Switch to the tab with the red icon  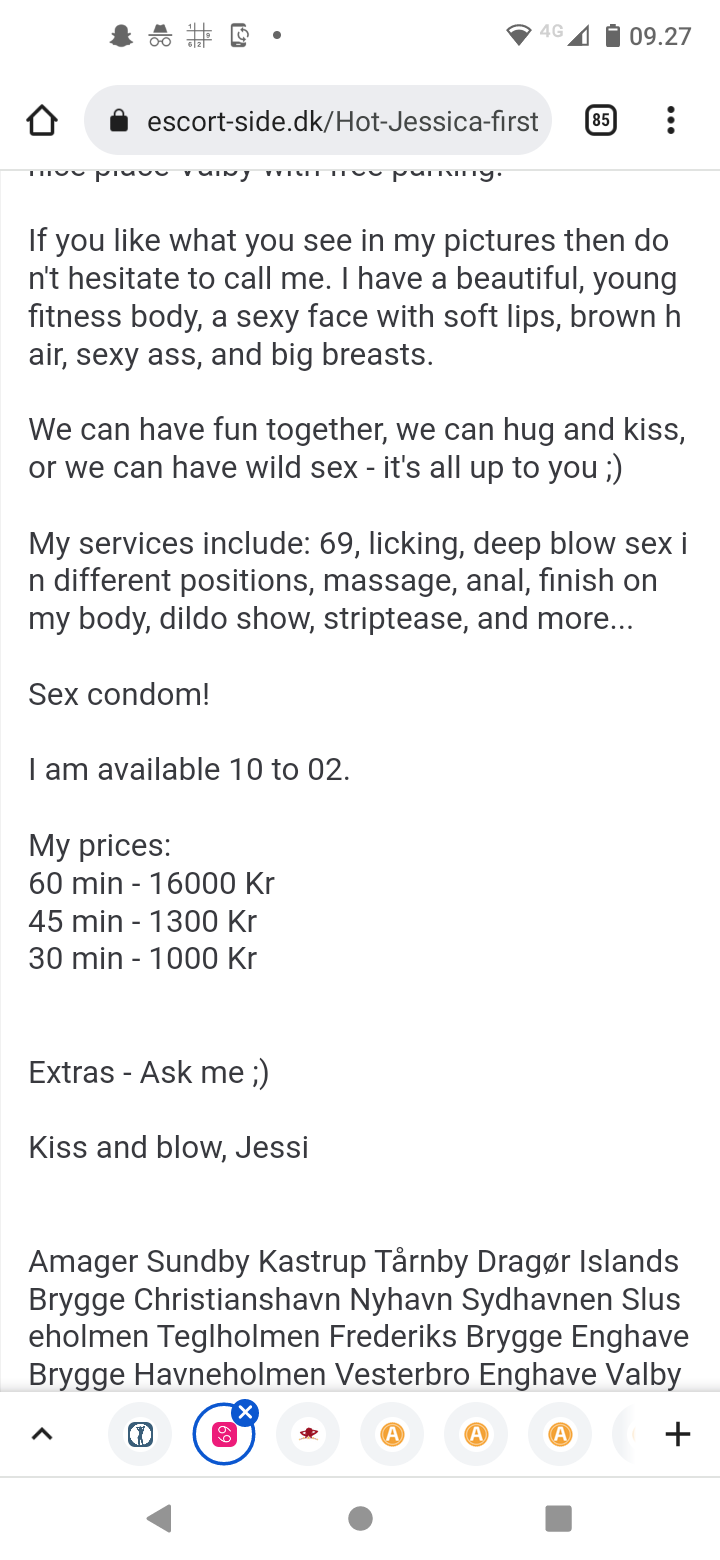(308, 1434)
